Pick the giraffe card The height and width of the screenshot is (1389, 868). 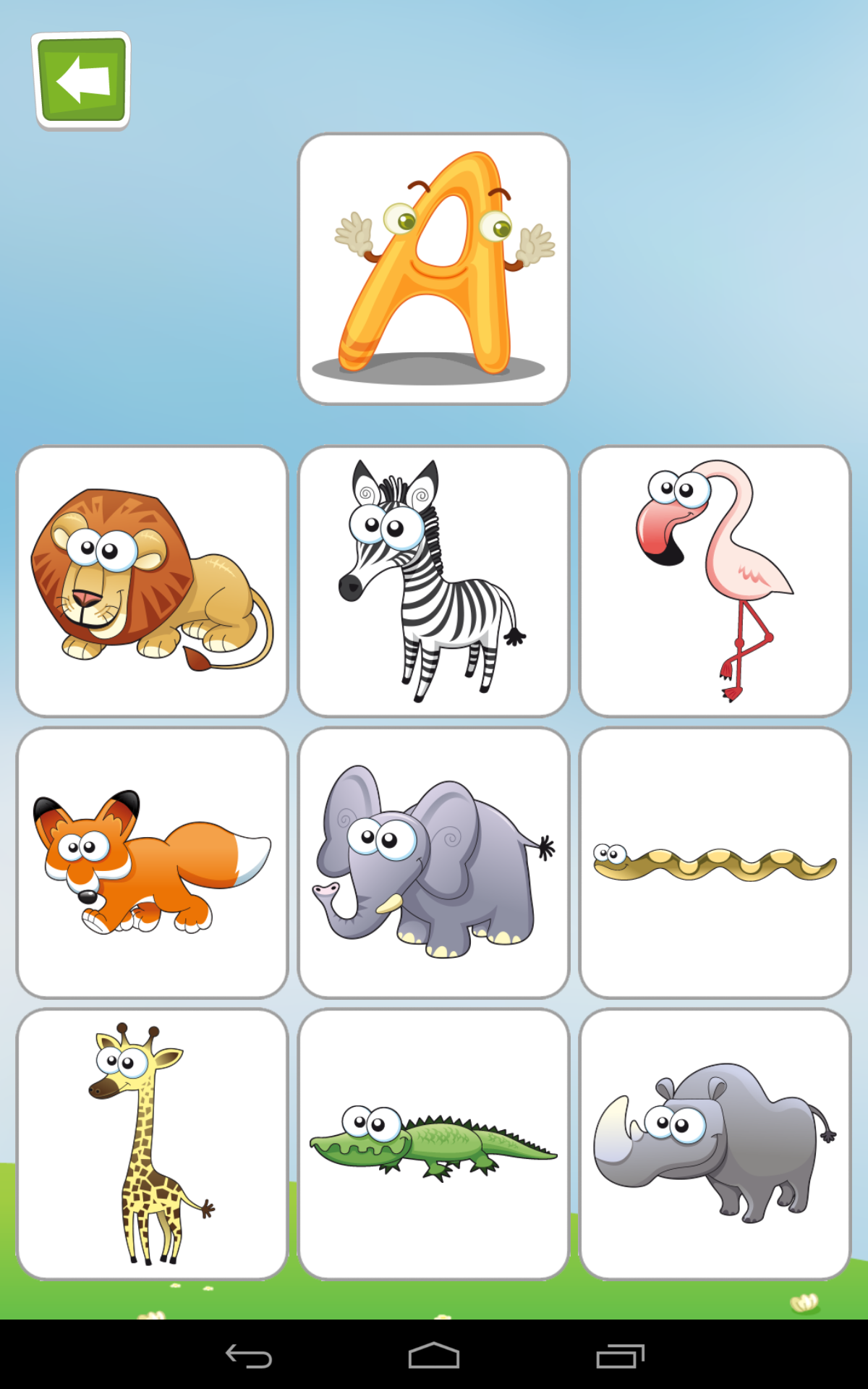(153, 1144)
